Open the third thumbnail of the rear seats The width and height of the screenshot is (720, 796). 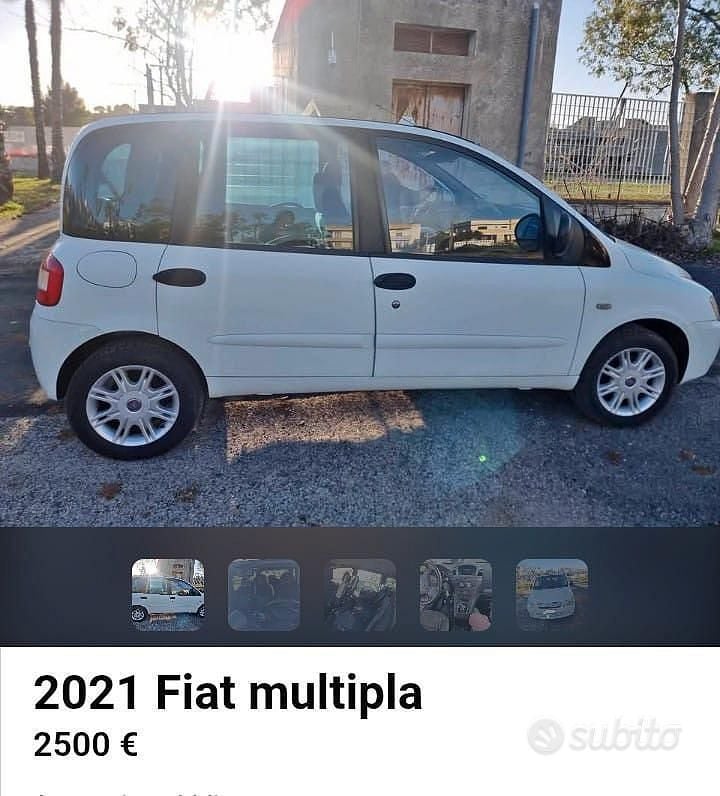tap(360, 592)
